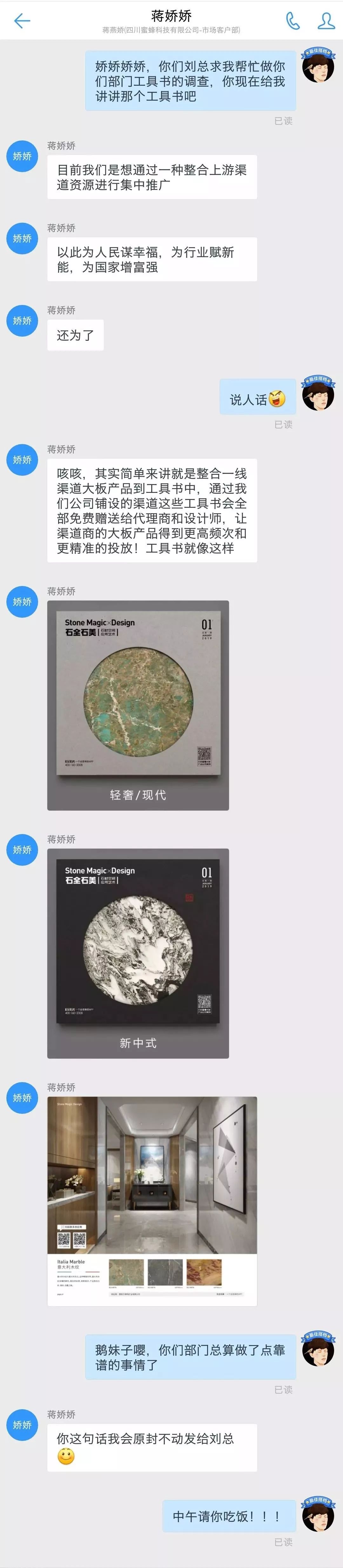
Task: Open the 轻奢/现代 book cover image
Action: point(138,705)
